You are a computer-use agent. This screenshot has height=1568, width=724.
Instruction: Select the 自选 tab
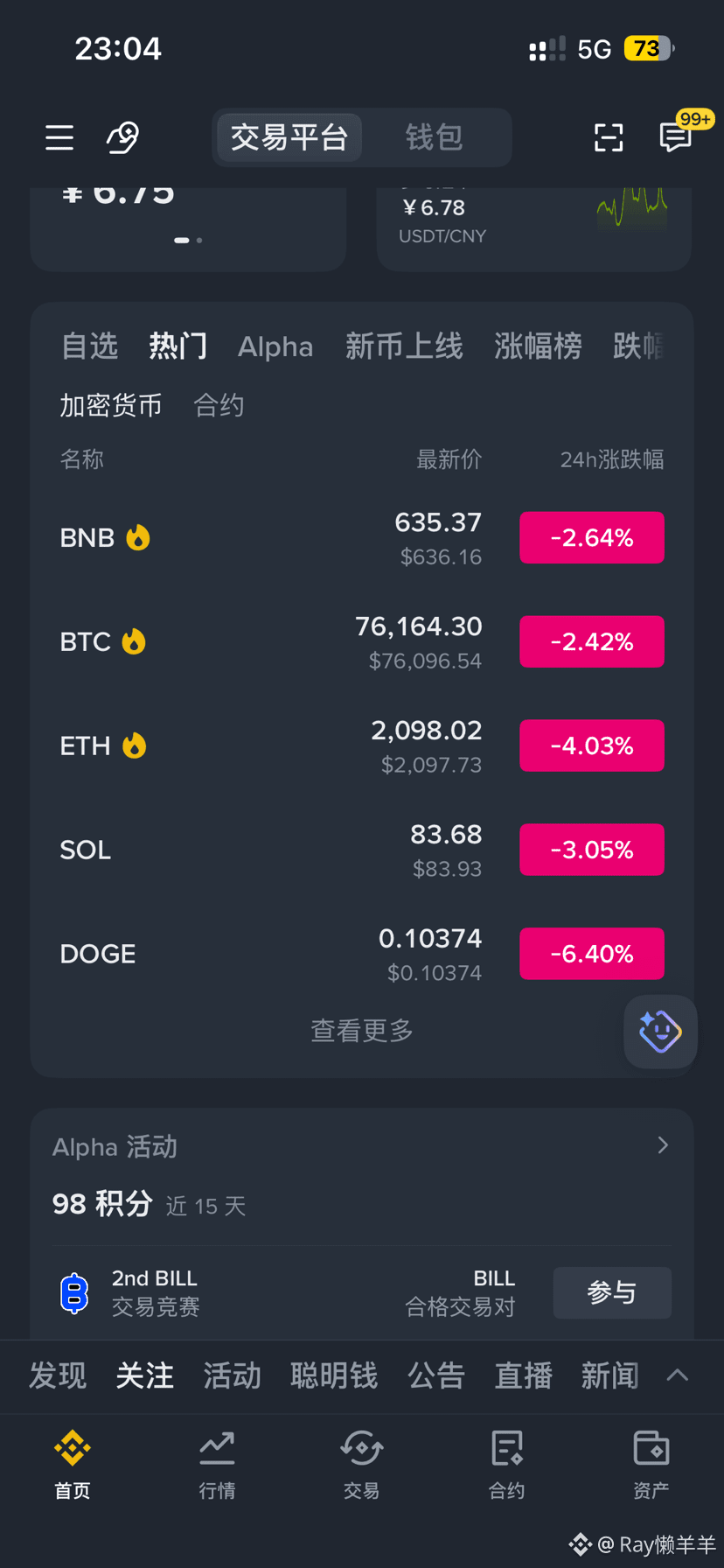tap(89, 346)
